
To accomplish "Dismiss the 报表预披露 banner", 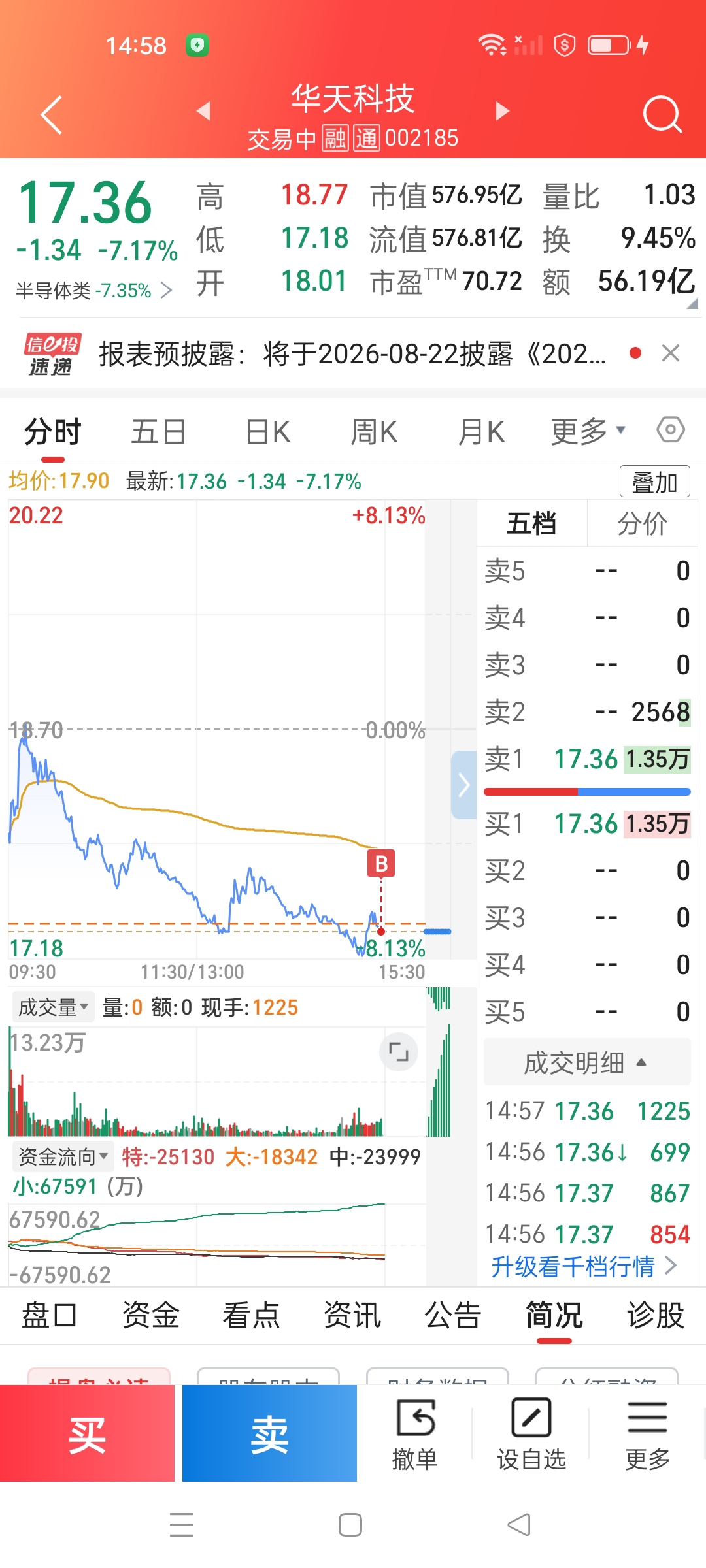I will (671, 353).
